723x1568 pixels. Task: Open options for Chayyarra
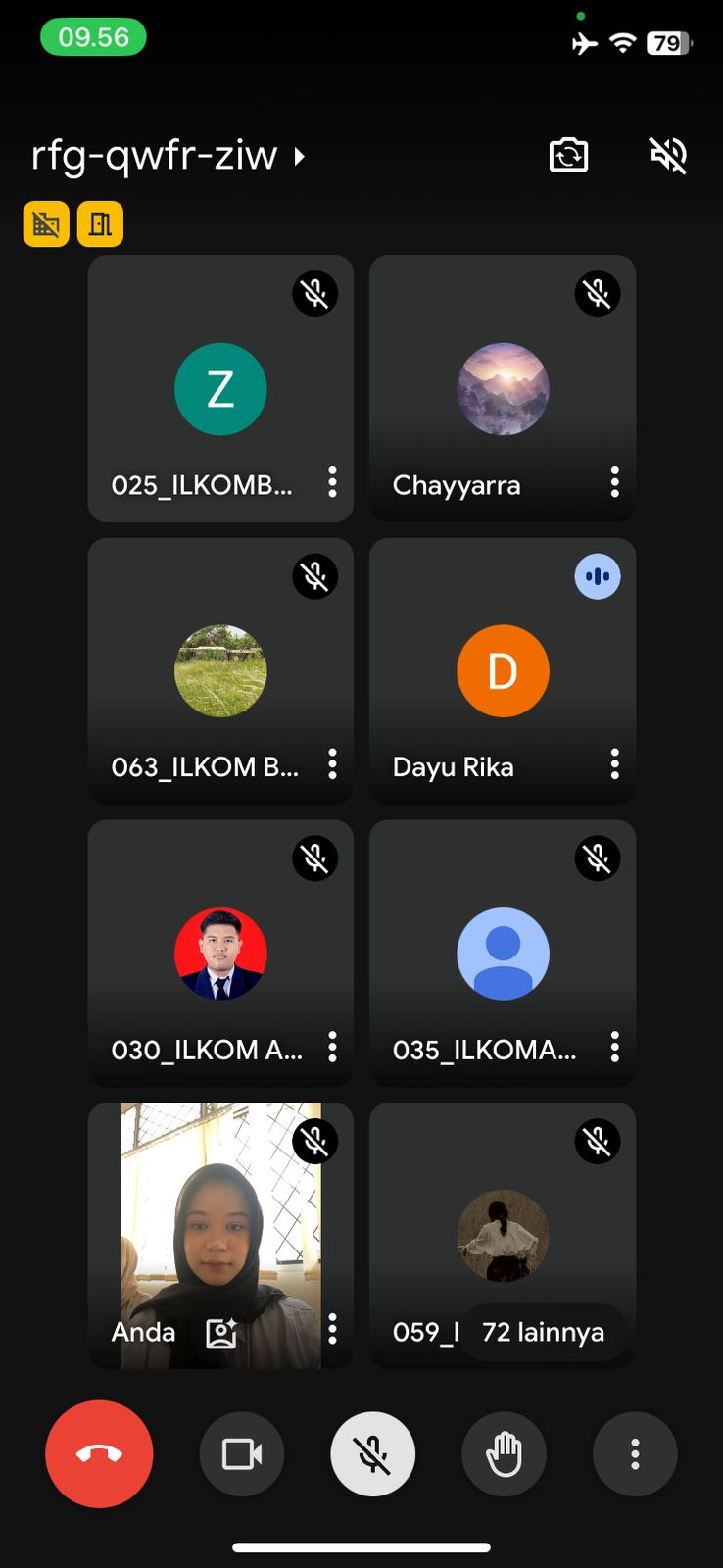tap(615, 482)
